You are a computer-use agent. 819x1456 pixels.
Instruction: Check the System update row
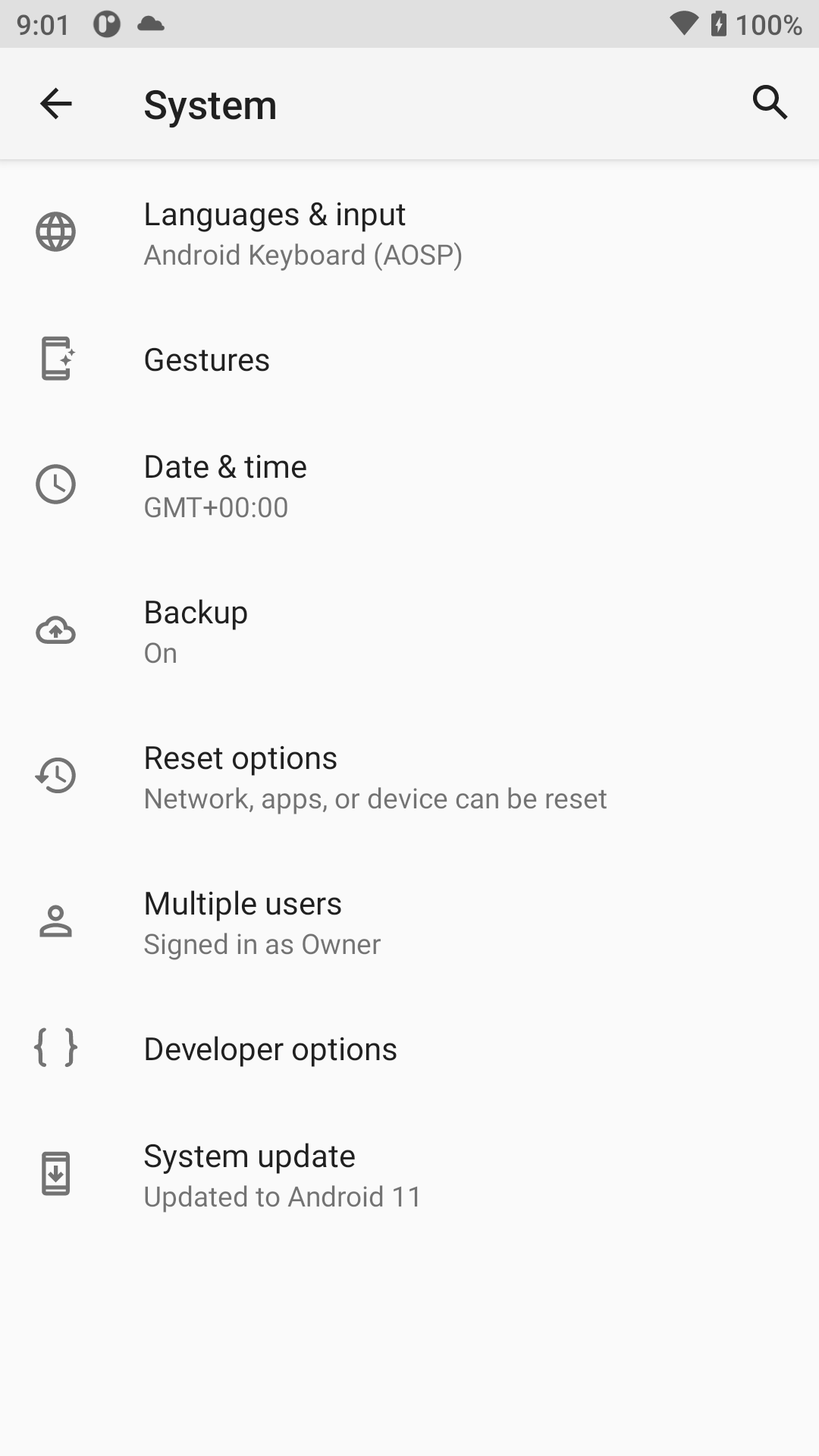pyautogui.click(x=409, y=1175)
